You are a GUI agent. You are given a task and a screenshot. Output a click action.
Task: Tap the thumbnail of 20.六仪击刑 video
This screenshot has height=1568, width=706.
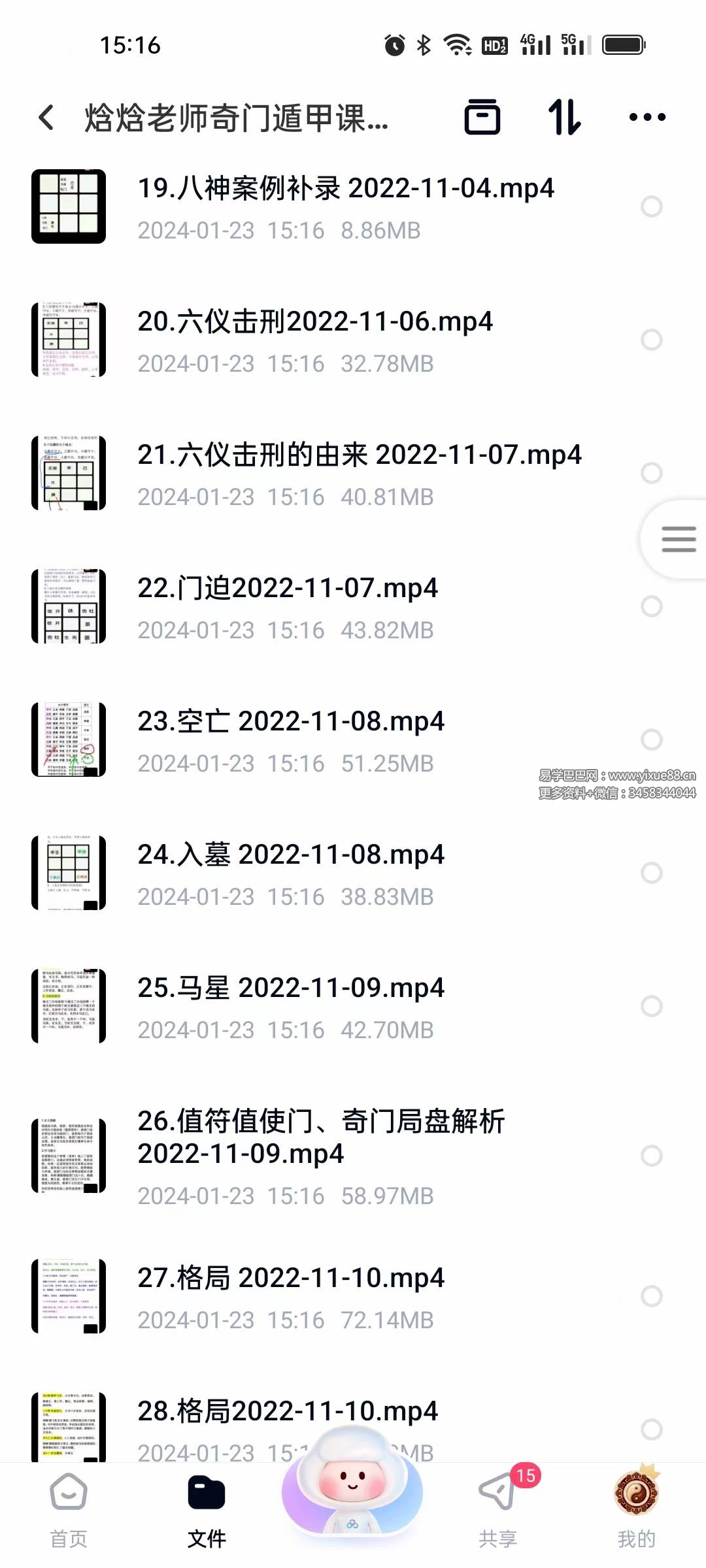(x=69, y=340)
